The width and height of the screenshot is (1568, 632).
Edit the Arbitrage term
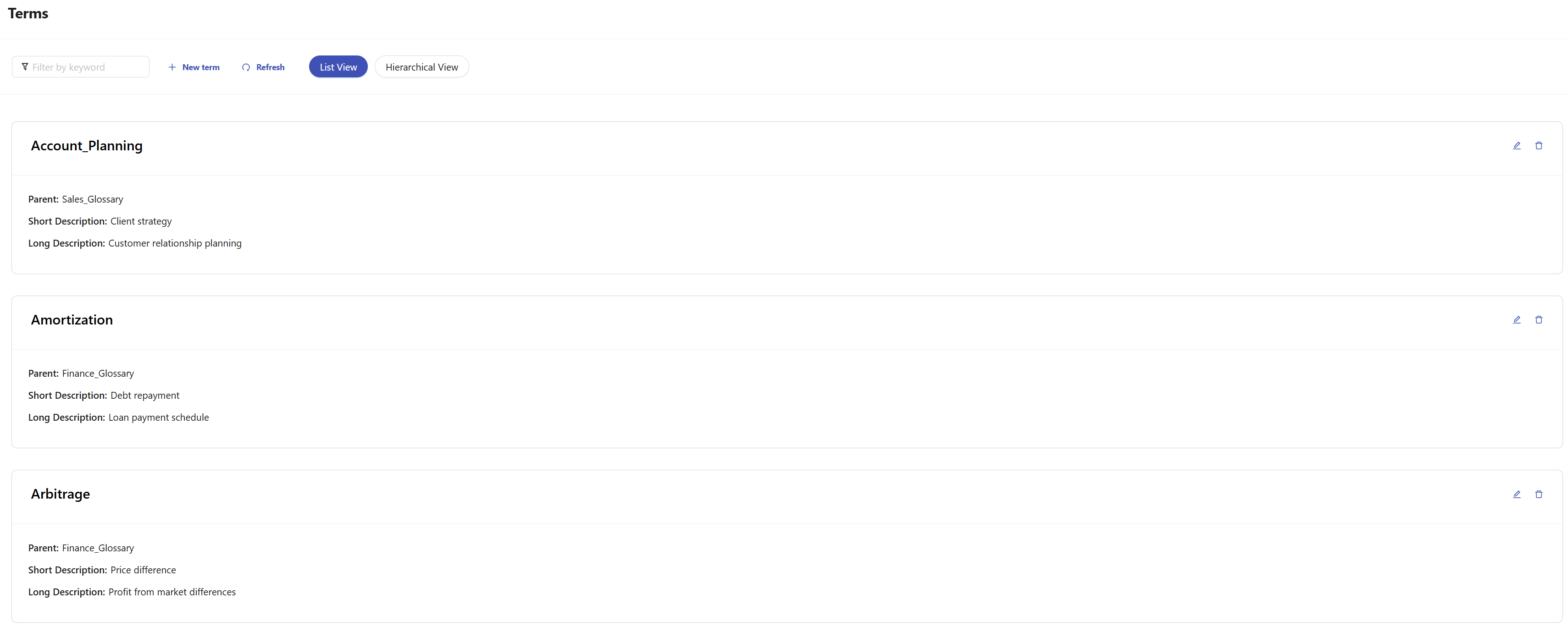point(1516,495)
